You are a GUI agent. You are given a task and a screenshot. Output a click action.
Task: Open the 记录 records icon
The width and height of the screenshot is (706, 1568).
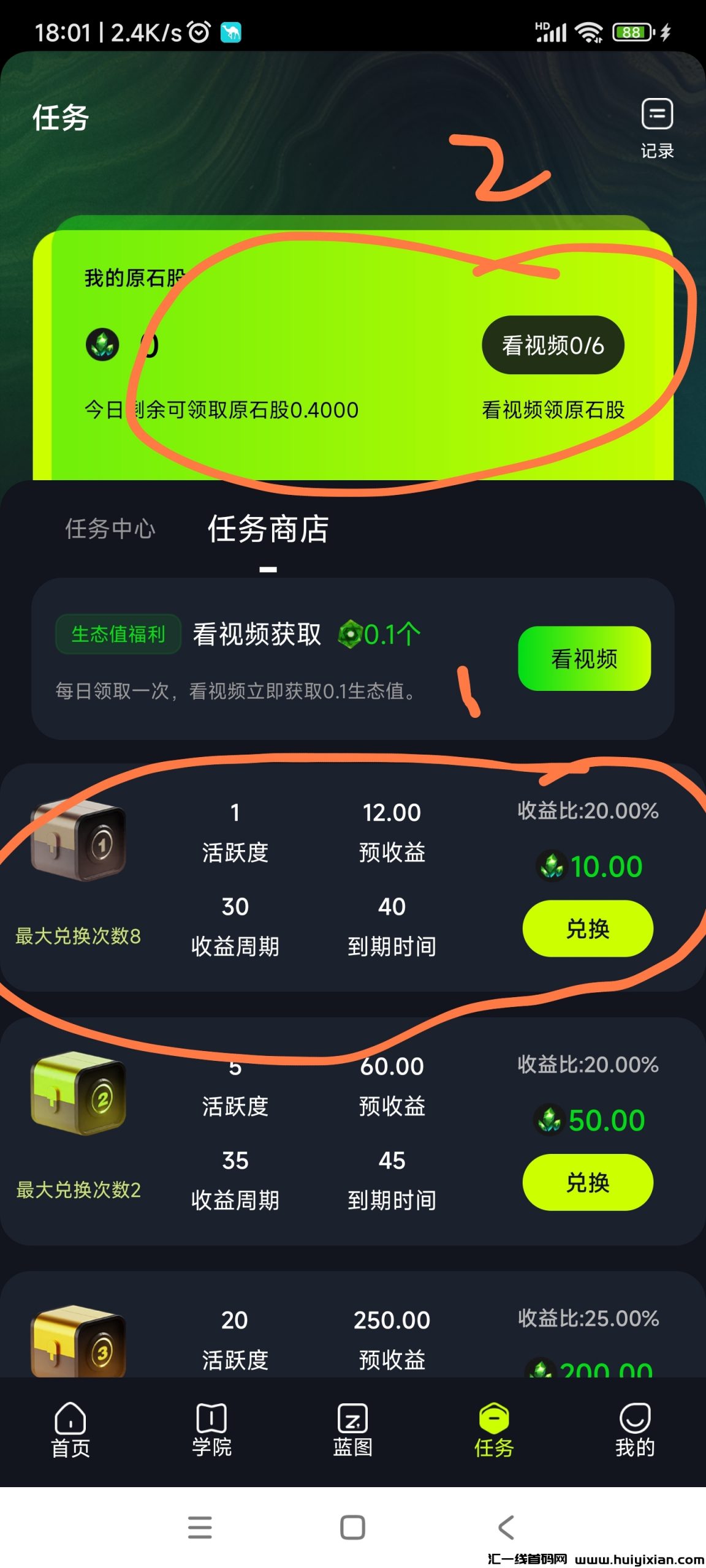[x=657, y=126]
